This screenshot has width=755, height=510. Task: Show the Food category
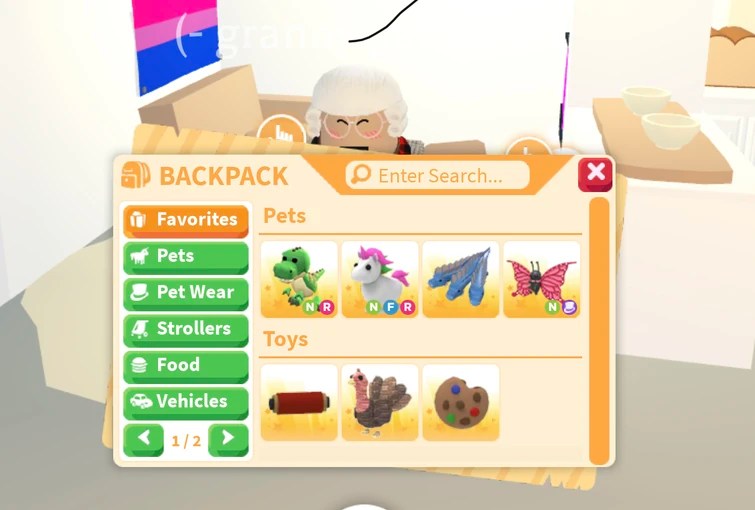click(x=185, y=365)
